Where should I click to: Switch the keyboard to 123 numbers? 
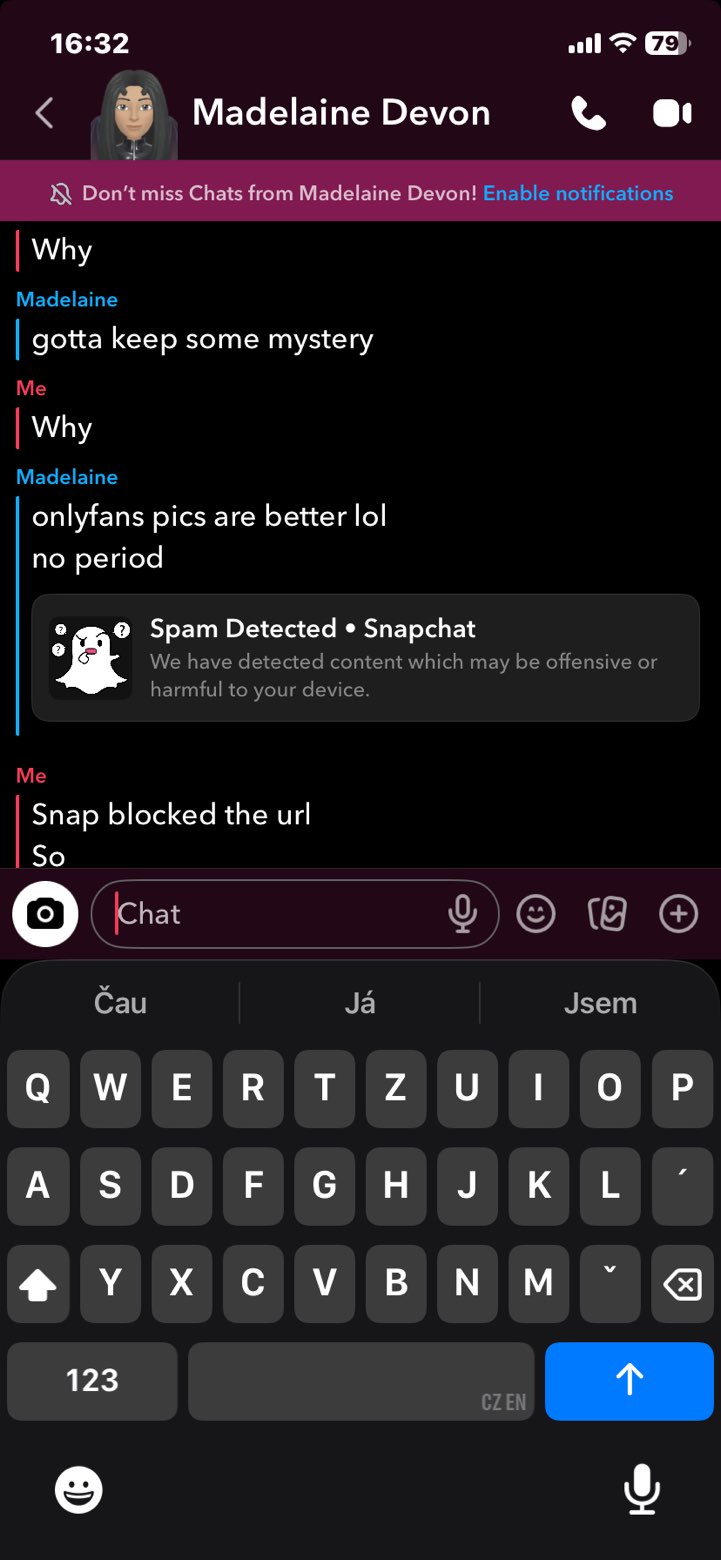(x=92, y=1381)
